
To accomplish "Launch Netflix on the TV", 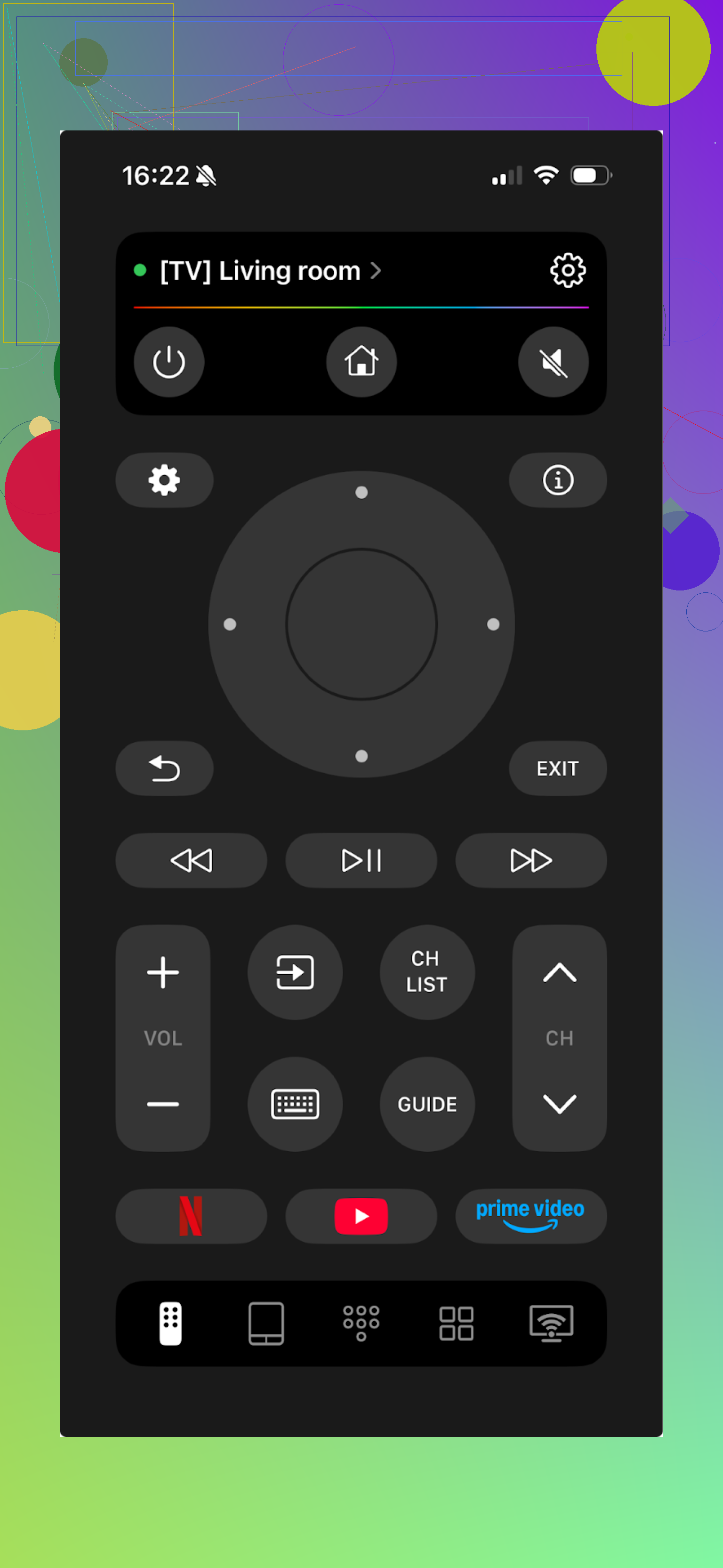I will coord(191,1216).
